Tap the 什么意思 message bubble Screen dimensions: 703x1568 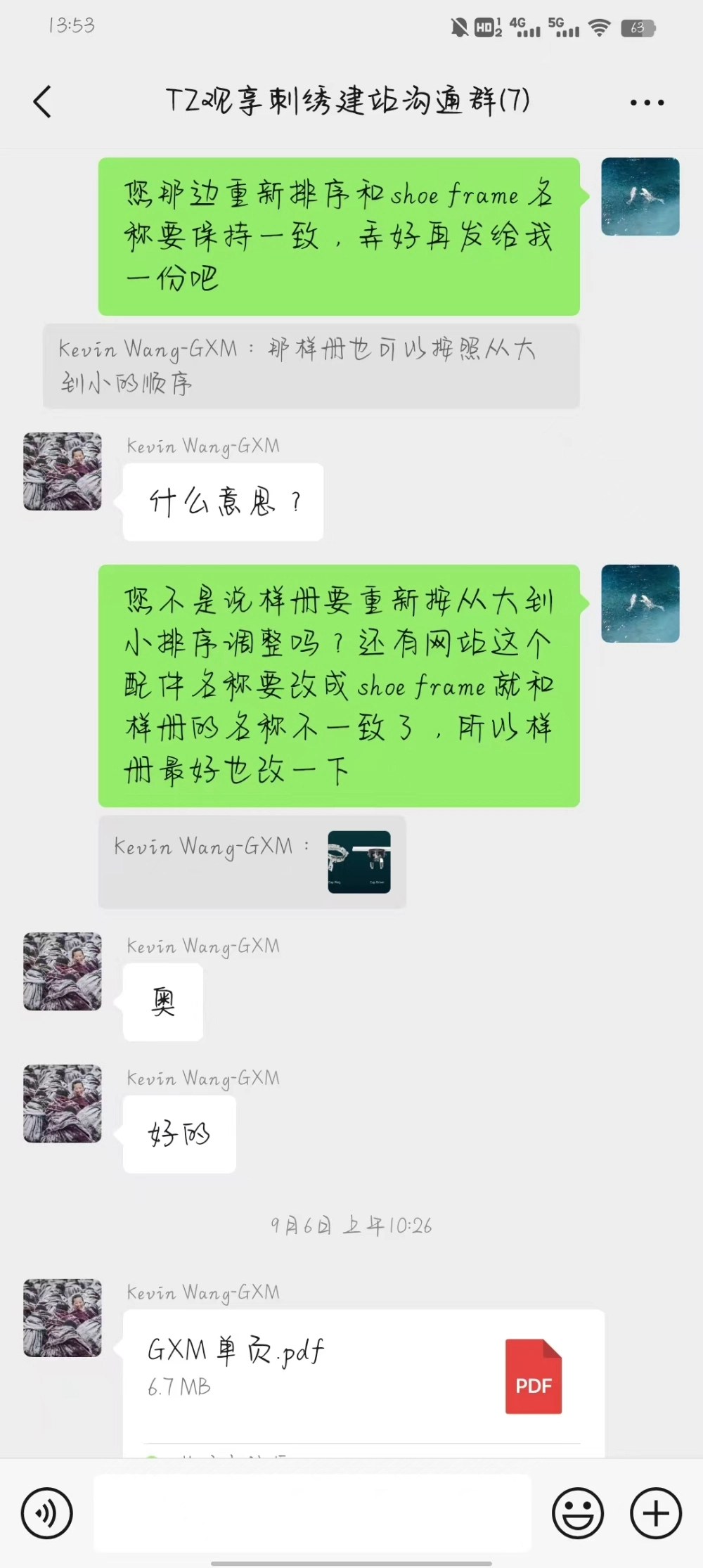click(222, 501)
